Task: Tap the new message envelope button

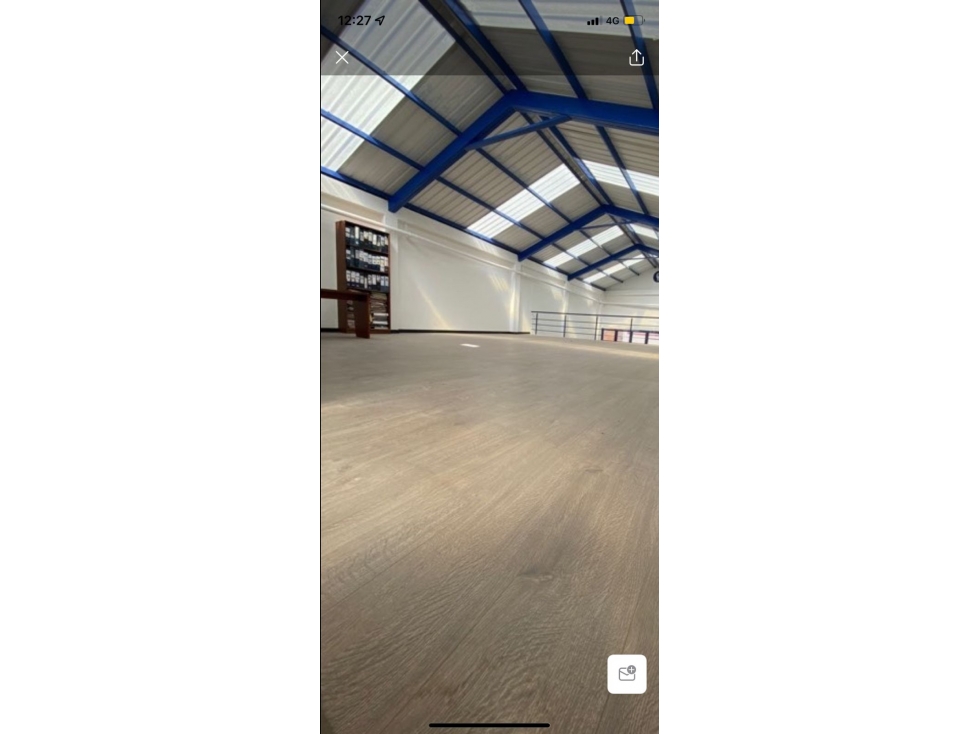Action: click(627, 674)
